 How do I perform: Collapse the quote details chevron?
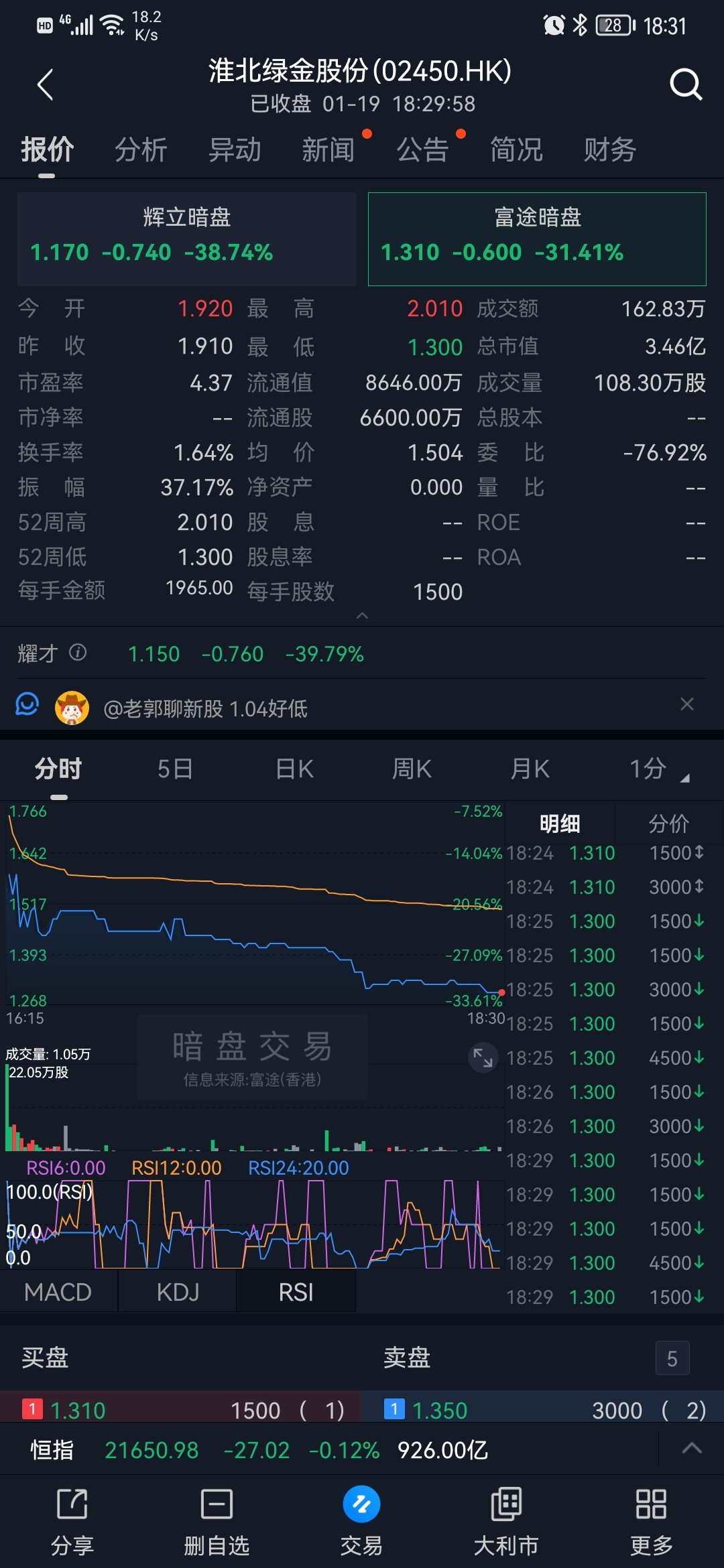[362, 615]
